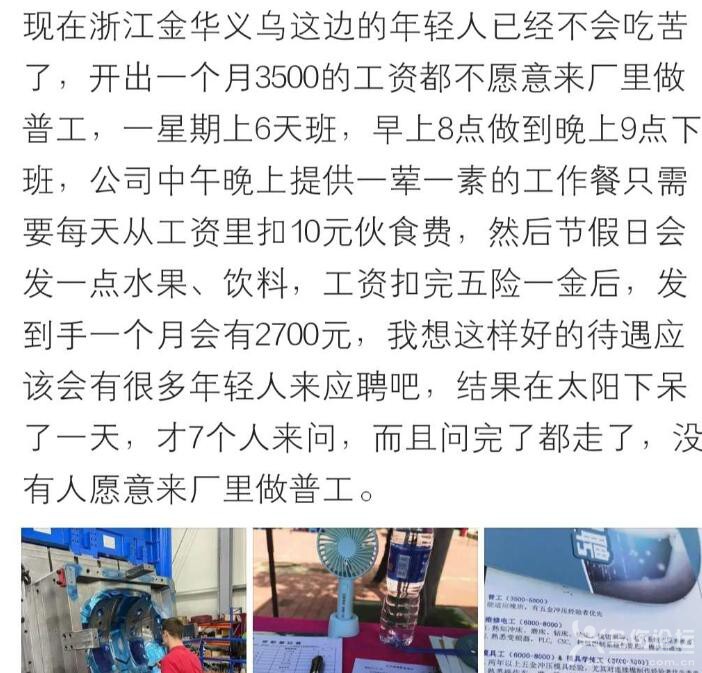
Task: Open the photo of the blue machine mold
Action: 133,600
